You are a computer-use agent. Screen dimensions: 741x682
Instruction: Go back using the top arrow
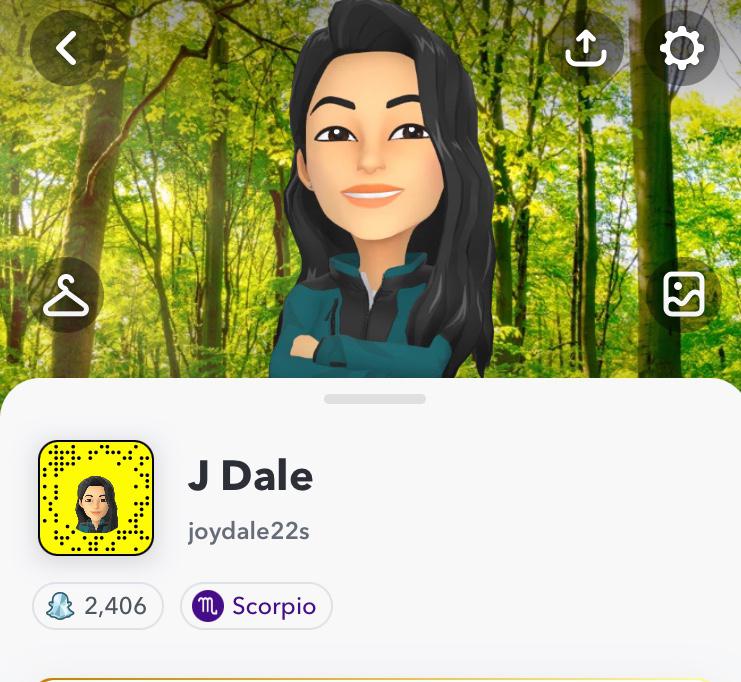click(x=67, y=47)
